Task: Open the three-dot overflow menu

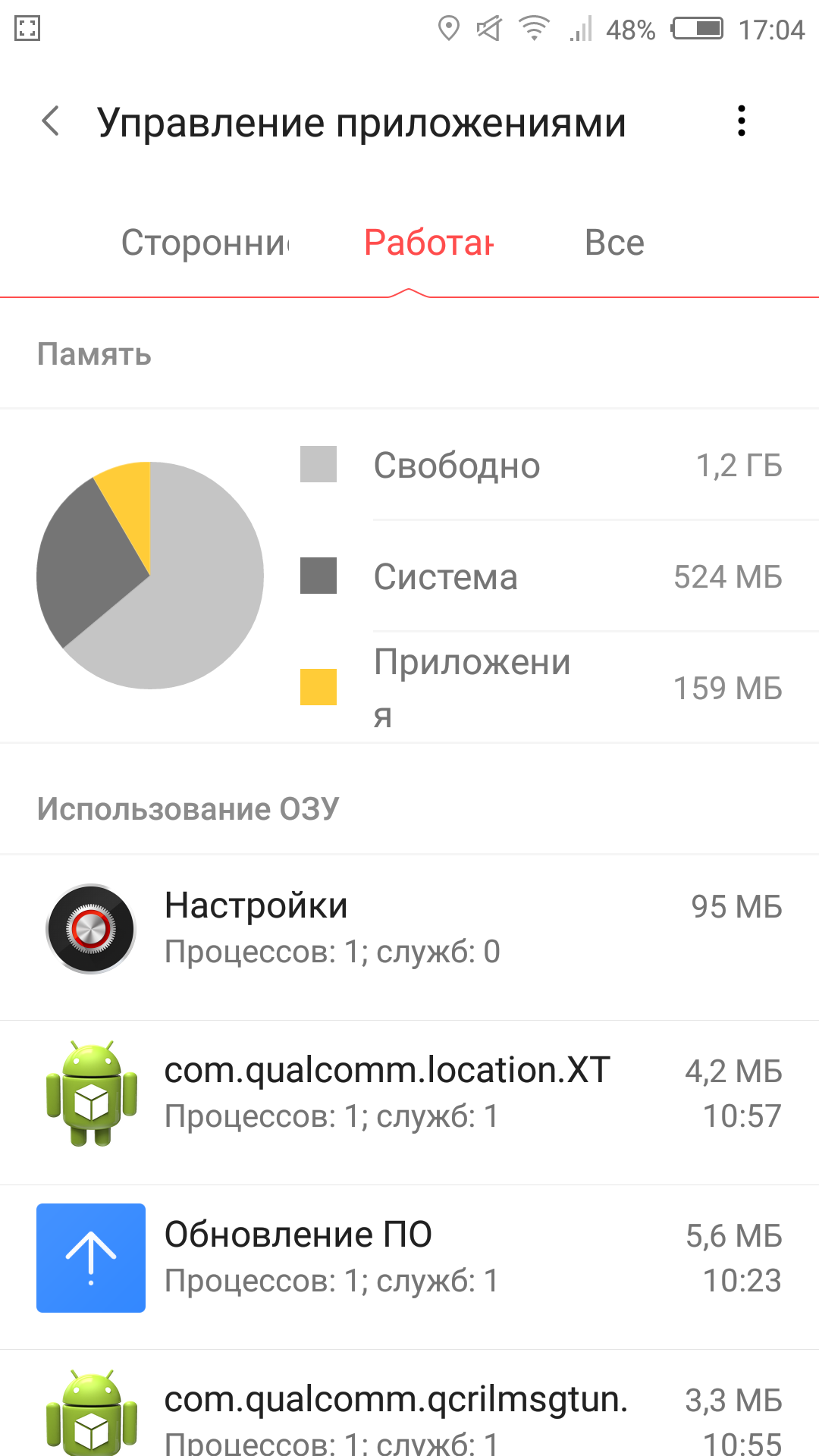Action: pyautogui.click(x=741, y=121)
